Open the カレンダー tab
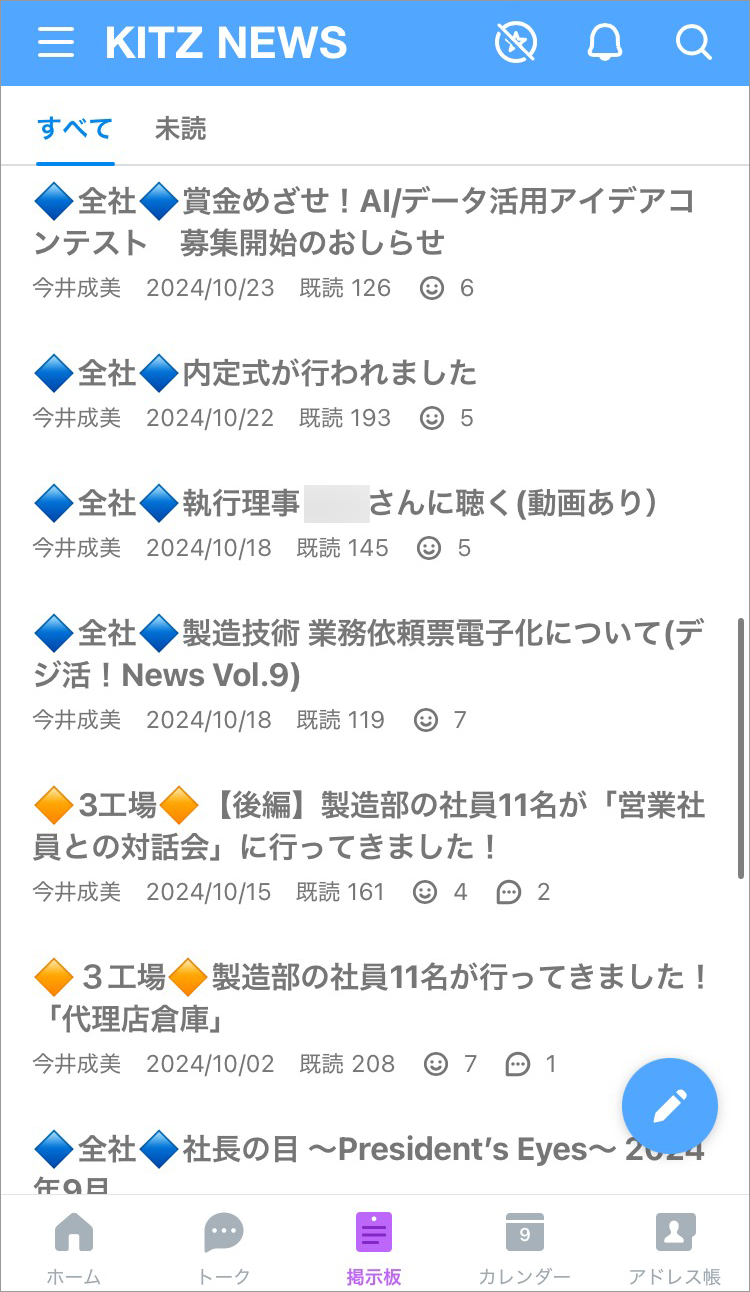 tap(524, 1247)
